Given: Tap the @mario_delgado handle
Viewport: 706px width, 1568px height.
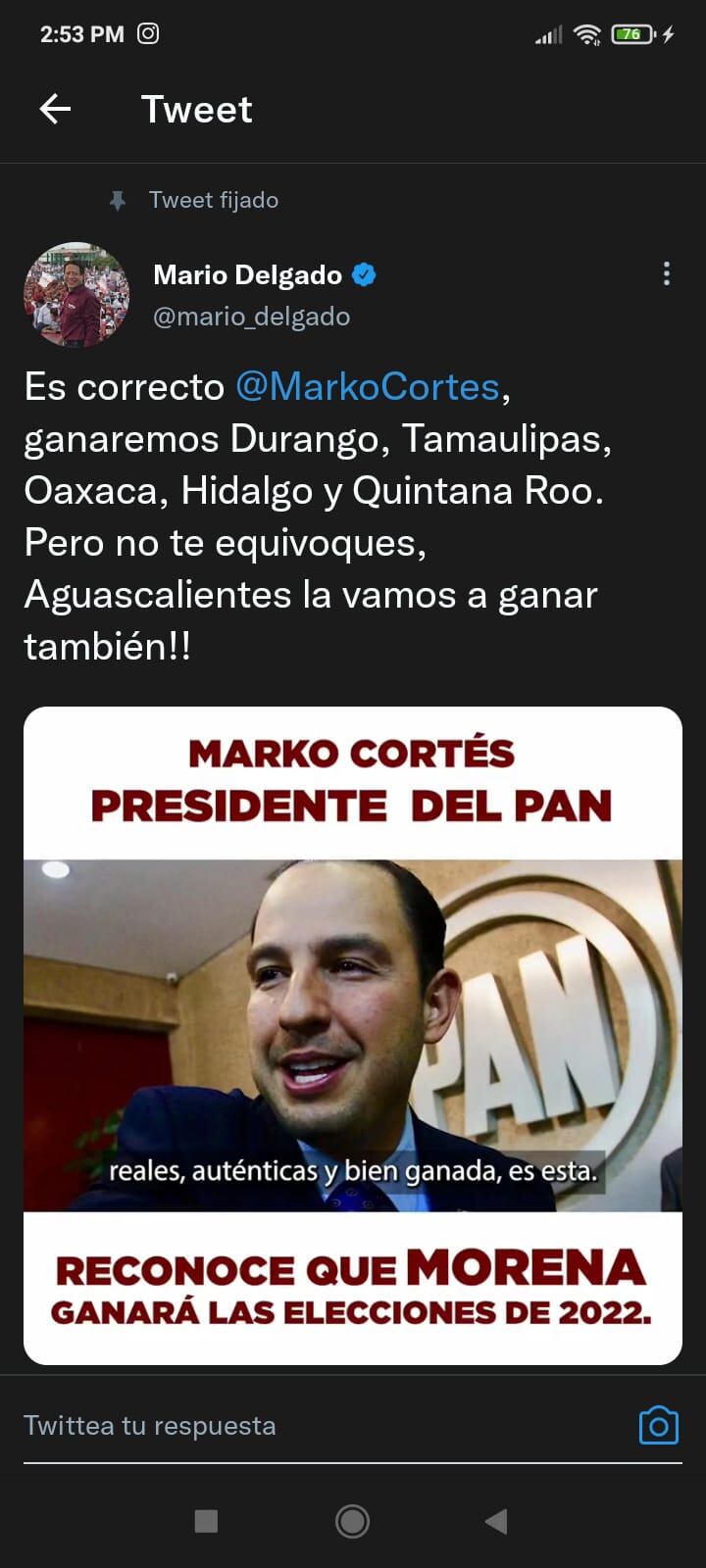Looking at the screenshot, I should pyautogui.click(x=253, y=316).
